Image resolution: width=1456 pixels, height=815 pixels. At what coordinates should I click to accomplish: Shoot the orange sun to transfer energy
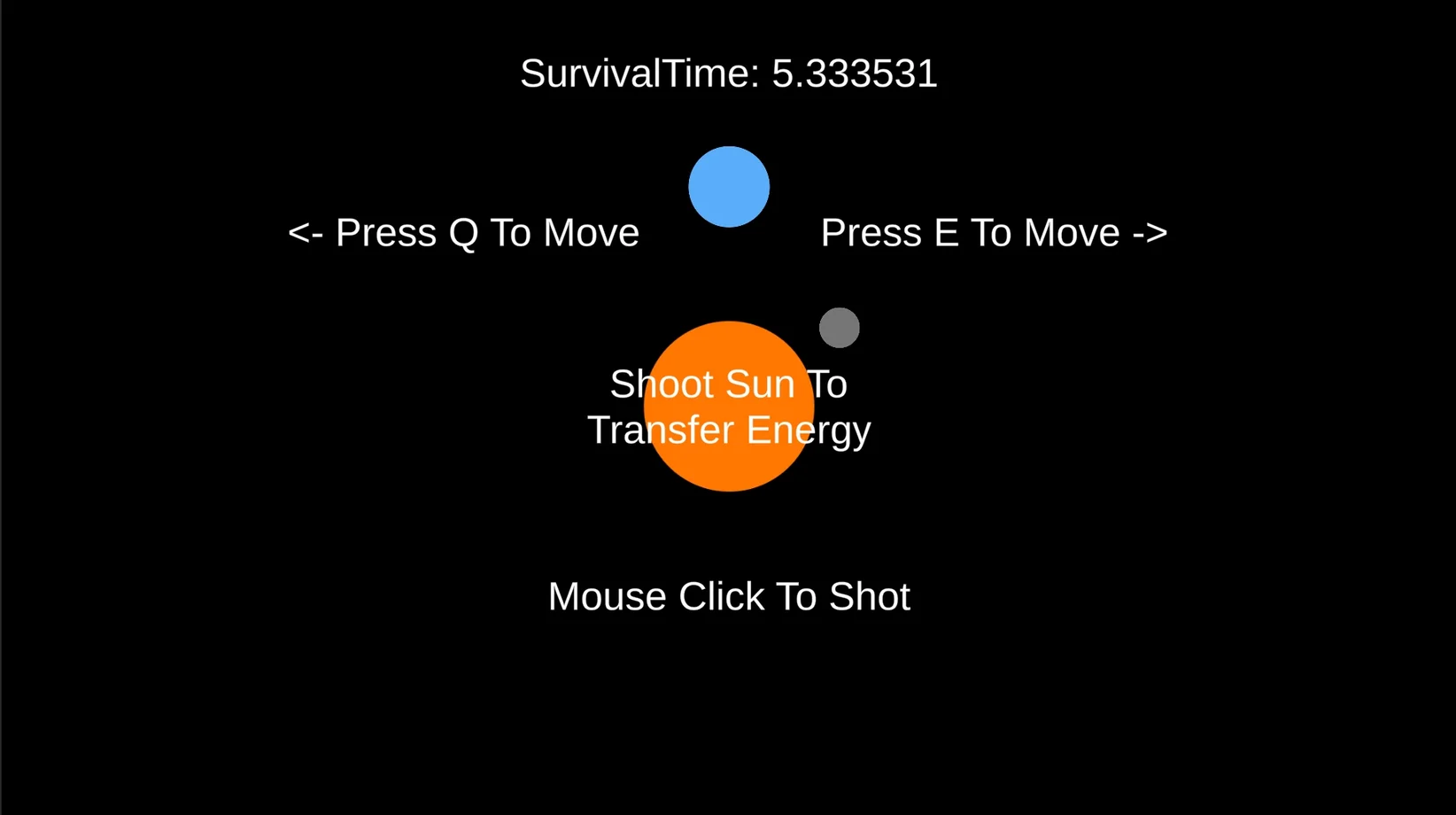coord(728,407)
